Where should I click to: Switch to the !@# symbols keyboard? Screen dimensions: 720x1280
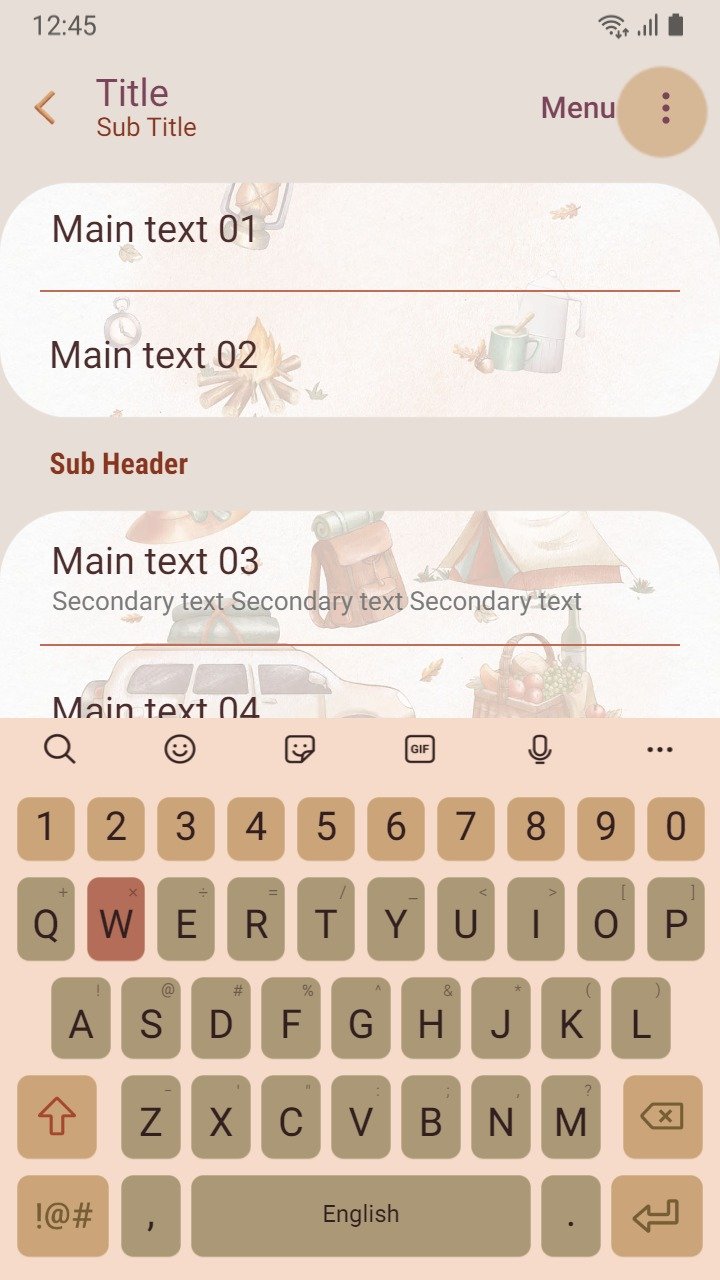63,1216
